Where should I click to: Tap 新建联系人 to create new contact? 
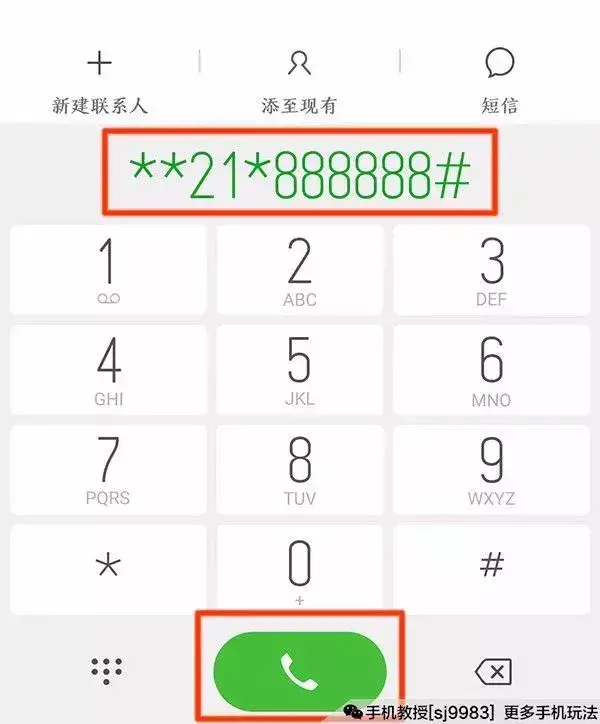(x=99, y=80)
